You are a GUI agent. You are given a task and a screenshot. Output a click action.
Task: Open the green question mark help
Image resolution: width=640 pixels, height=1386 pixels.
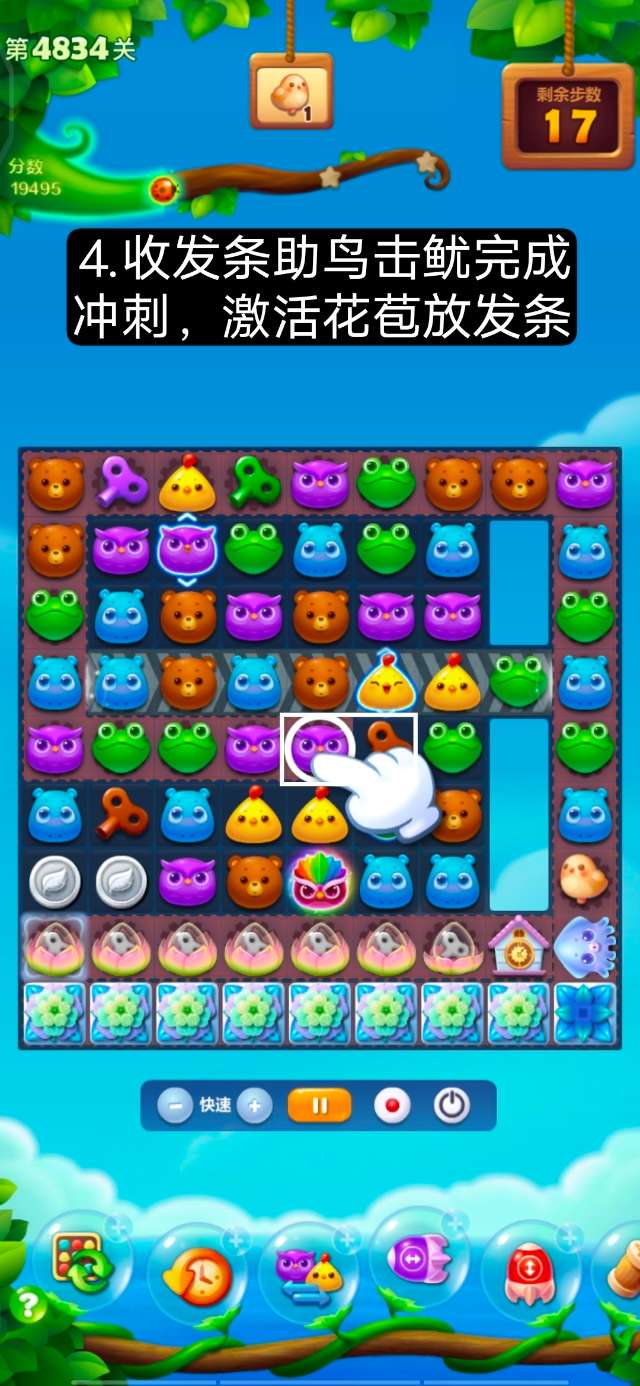[x=28, y=1306]
